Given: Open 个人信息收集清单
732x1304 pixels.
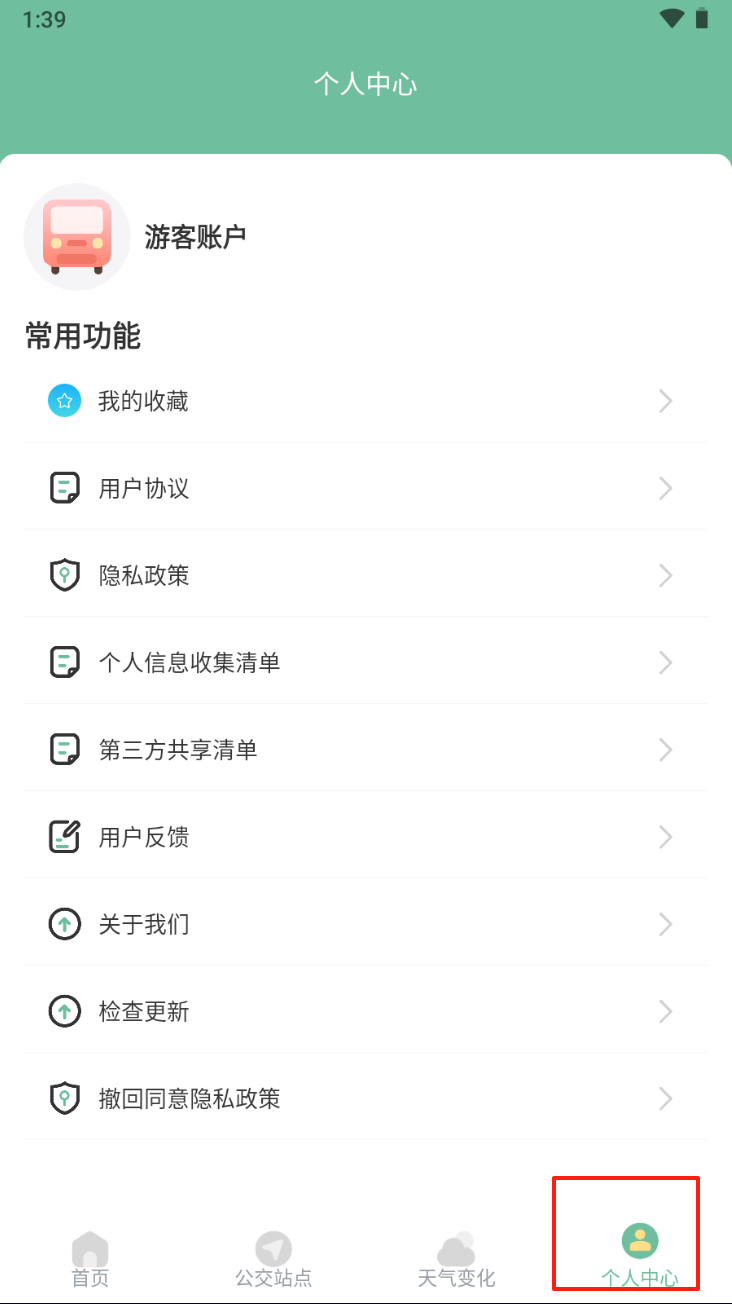Looking at the screenshot, I should tap(365, 663).
